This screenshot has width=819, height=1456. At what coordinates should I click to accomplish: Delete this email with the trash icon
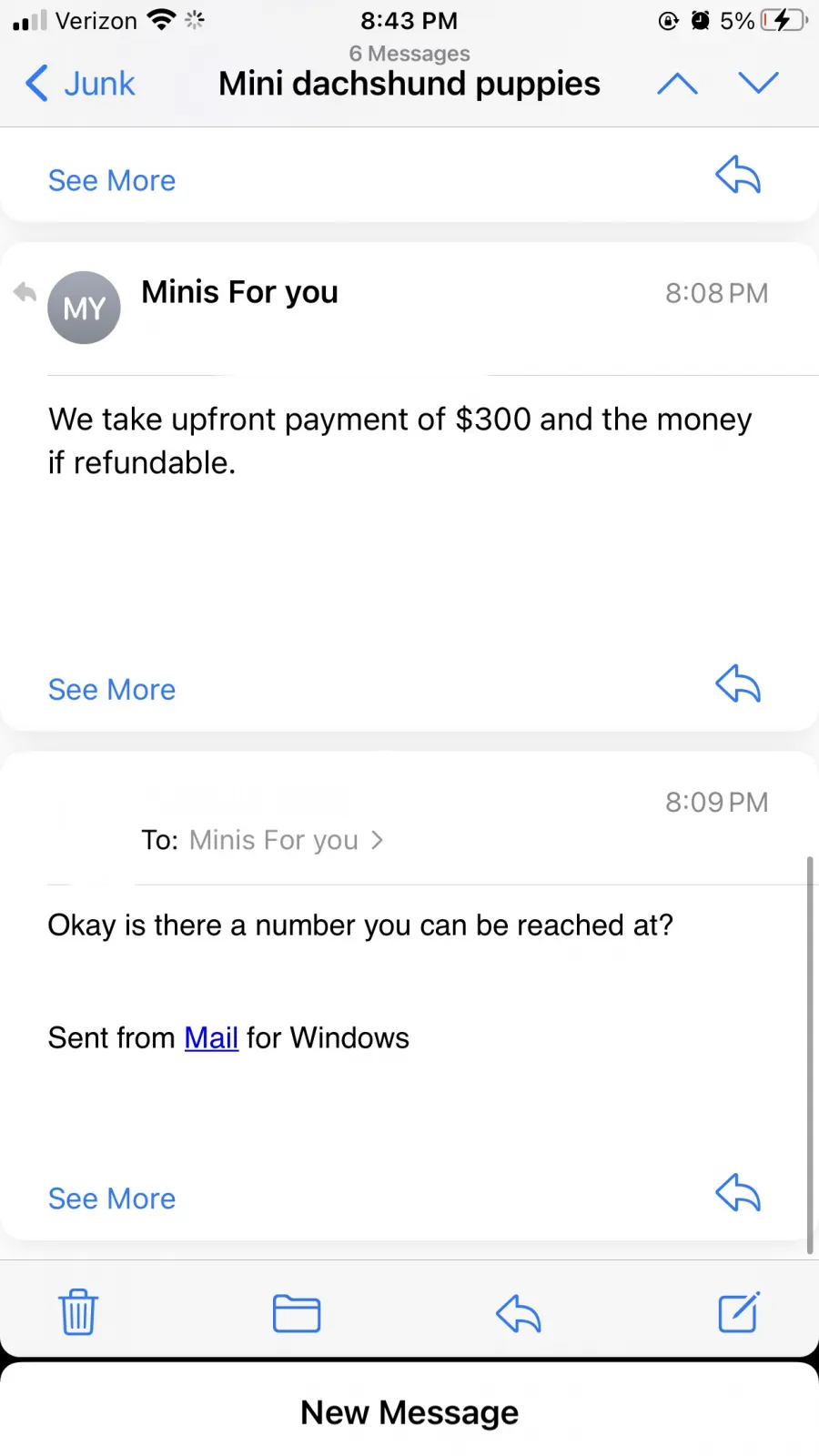(78, 1312)
